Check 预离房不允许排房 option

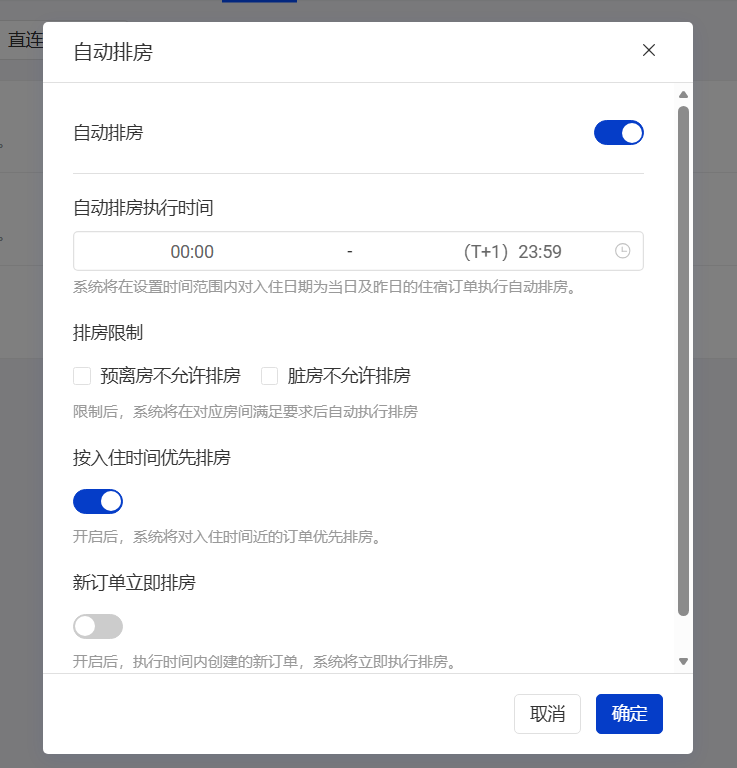coord(82,376)
